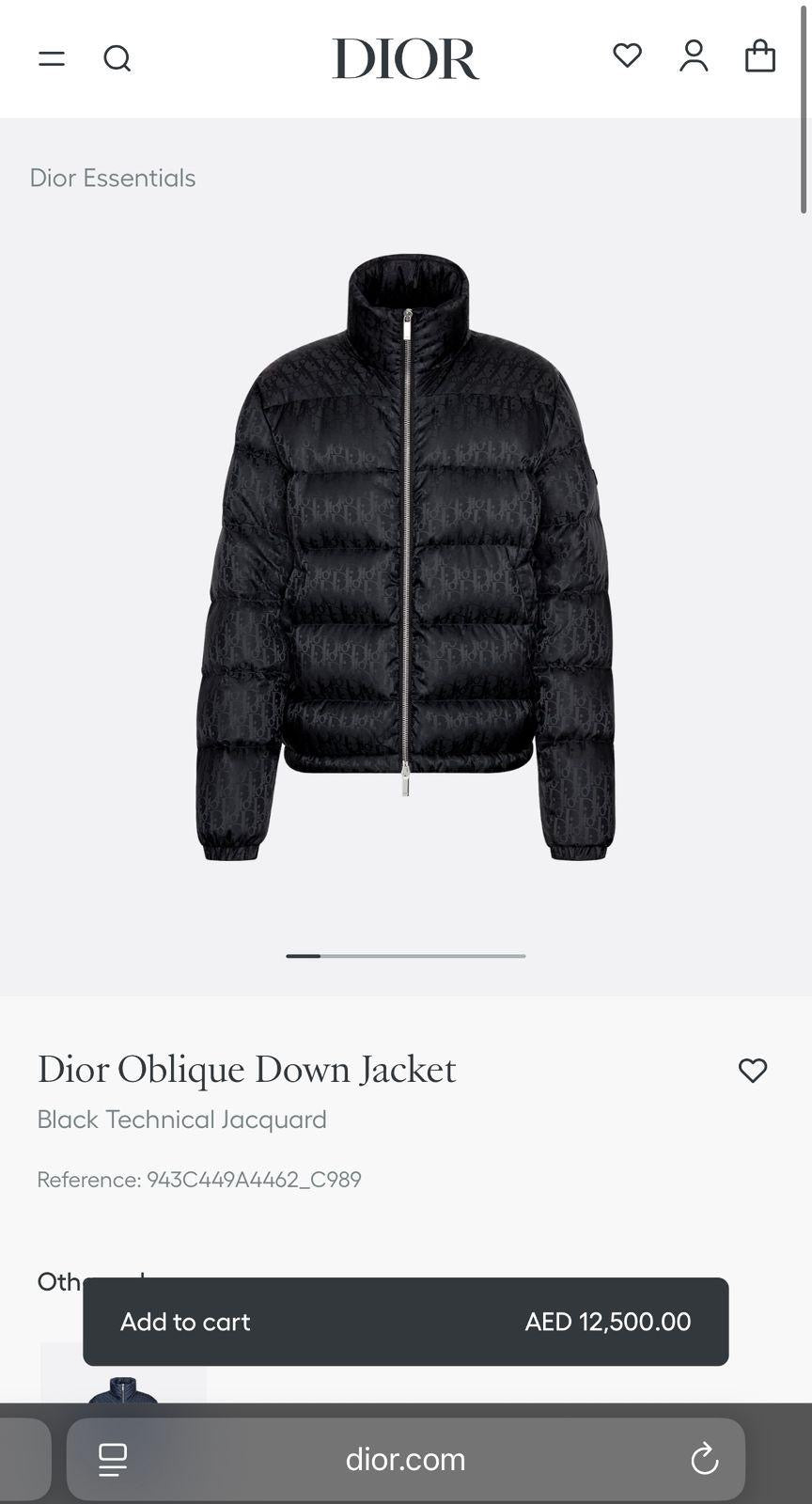
Task: Open the wishlist from the top bar
Action: (627, 56)
